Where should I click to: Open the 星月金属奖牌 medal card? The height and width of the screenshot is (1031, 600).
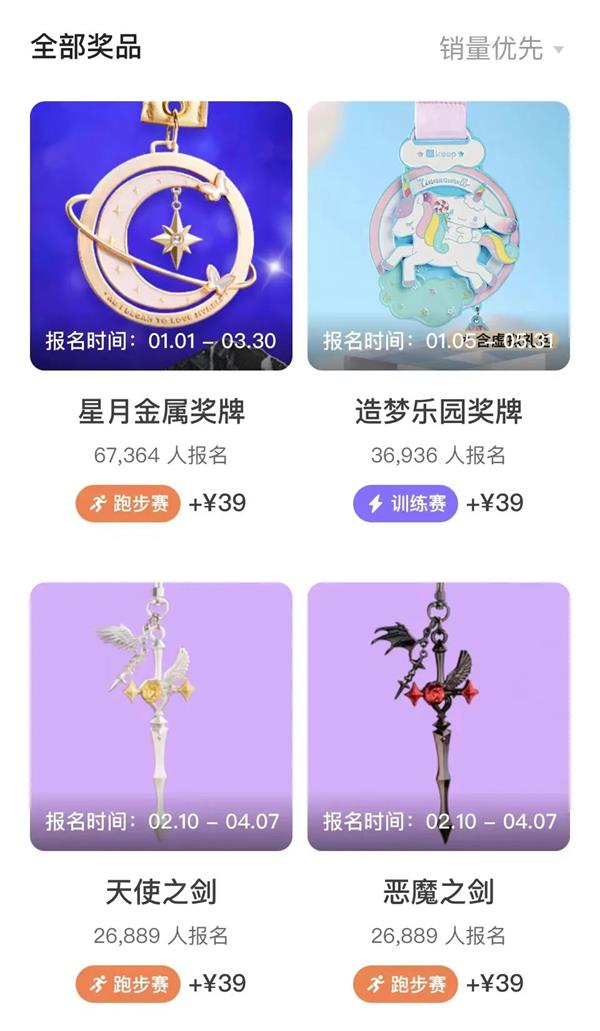click(161, 236)
